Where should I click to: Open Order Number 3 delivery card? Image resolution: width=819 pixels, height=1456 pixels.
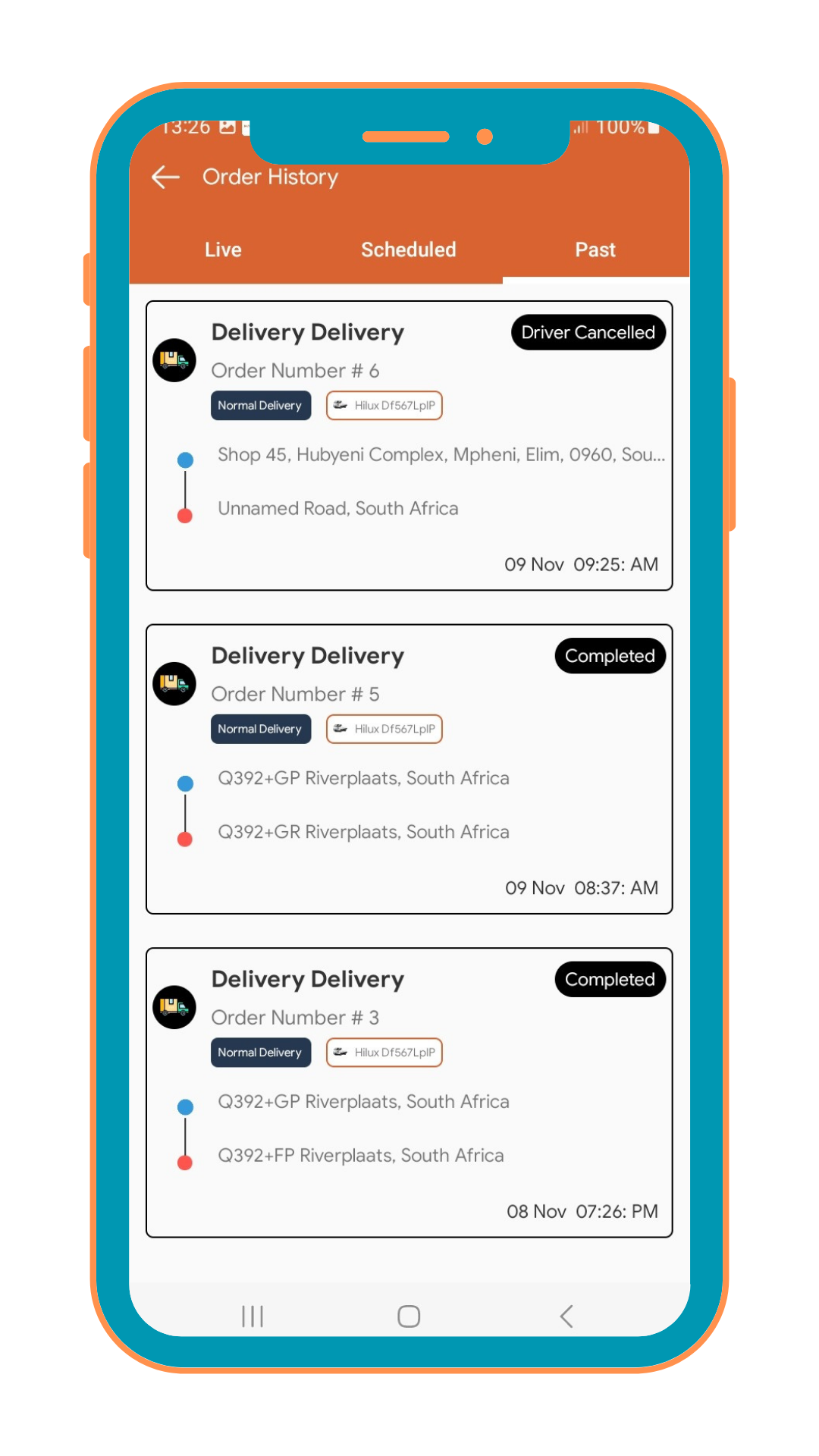[x=409, y=1093]
